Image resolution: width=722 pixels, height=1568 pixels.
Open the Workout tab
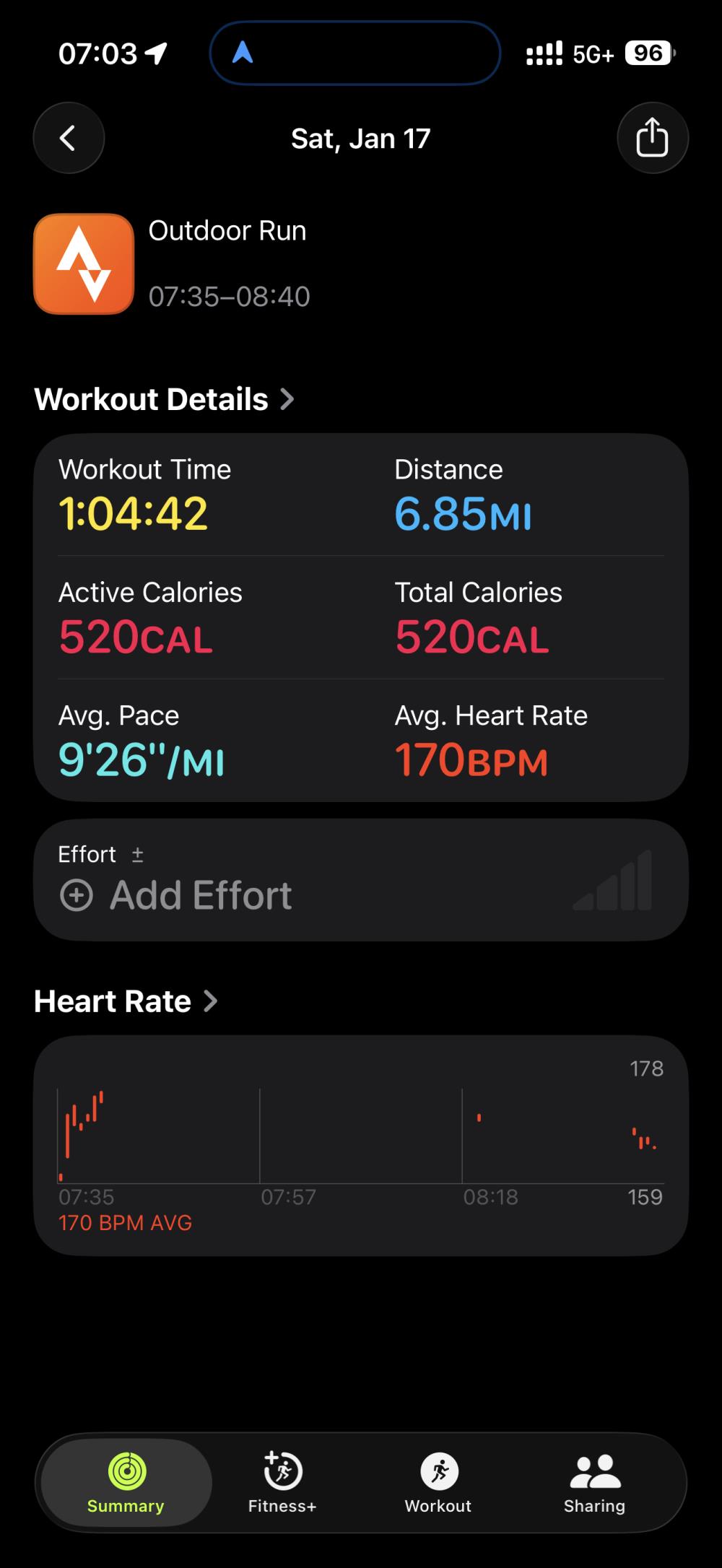coord(438,1483)
